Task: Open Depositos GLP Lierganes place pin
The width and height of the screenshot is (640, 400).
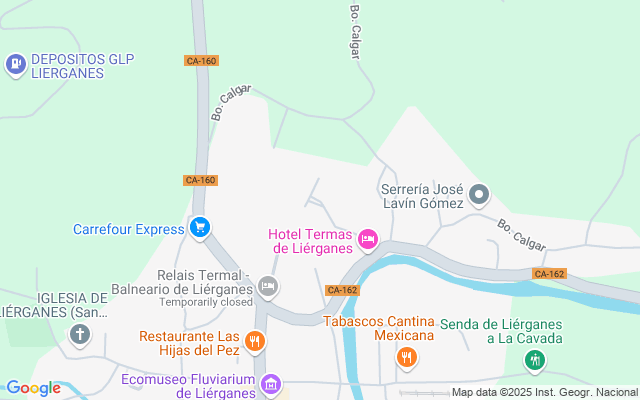Action: [x=16, y=65]
